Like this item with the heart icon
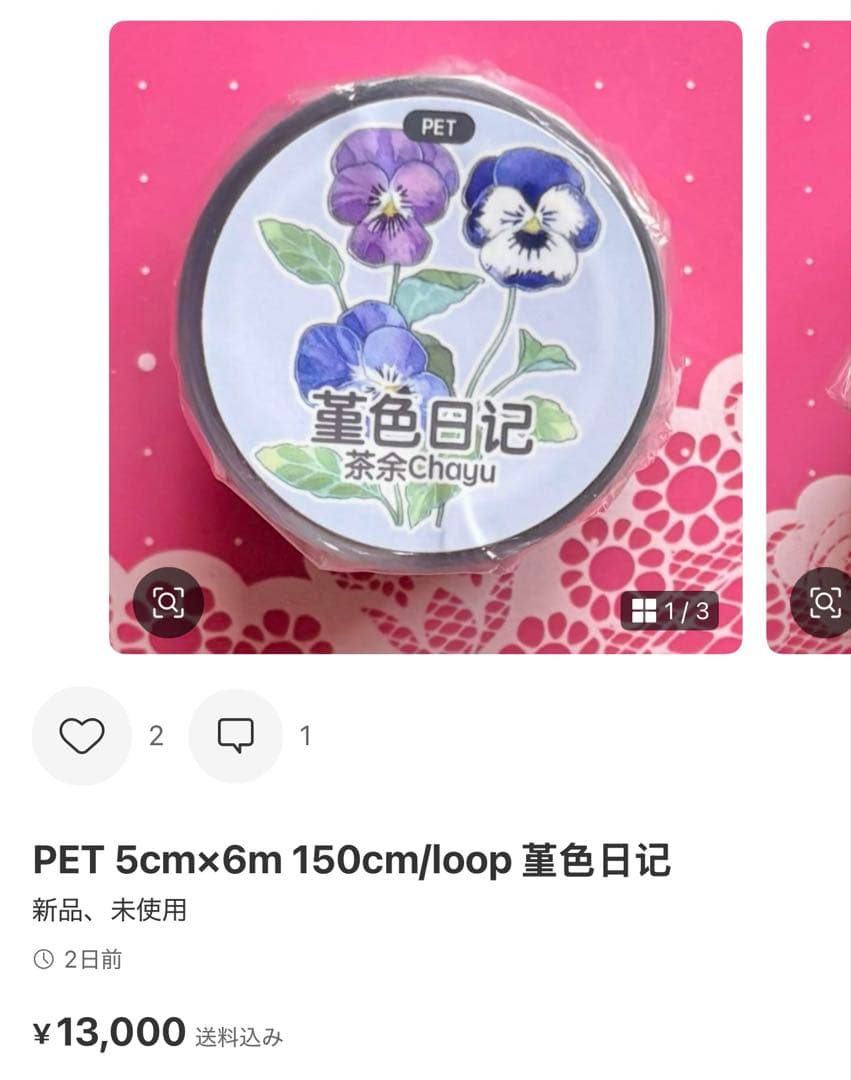Viewport: 851px width, 1080px height. (x=82, y=736)
